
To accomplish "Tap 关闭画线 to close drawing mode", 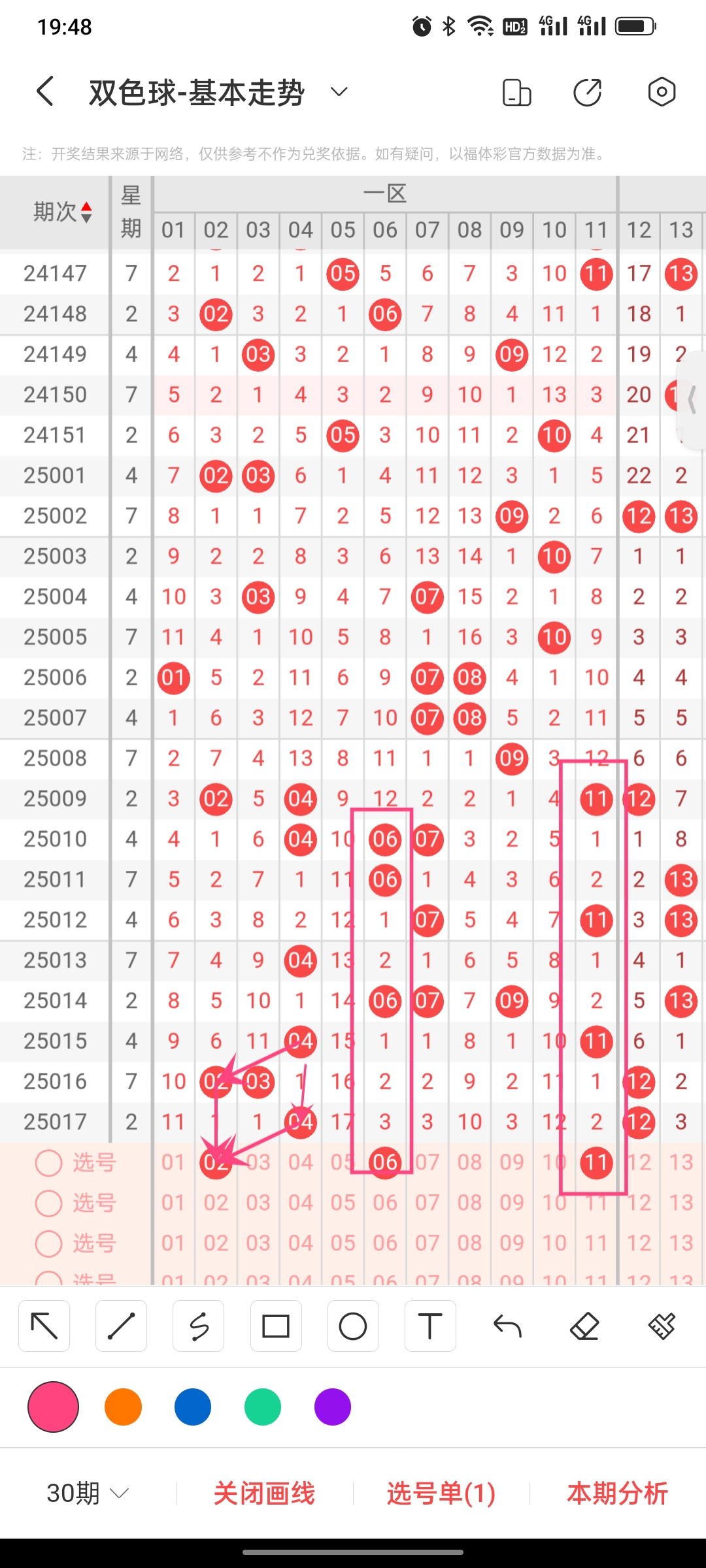I will tap(265, 1493).
